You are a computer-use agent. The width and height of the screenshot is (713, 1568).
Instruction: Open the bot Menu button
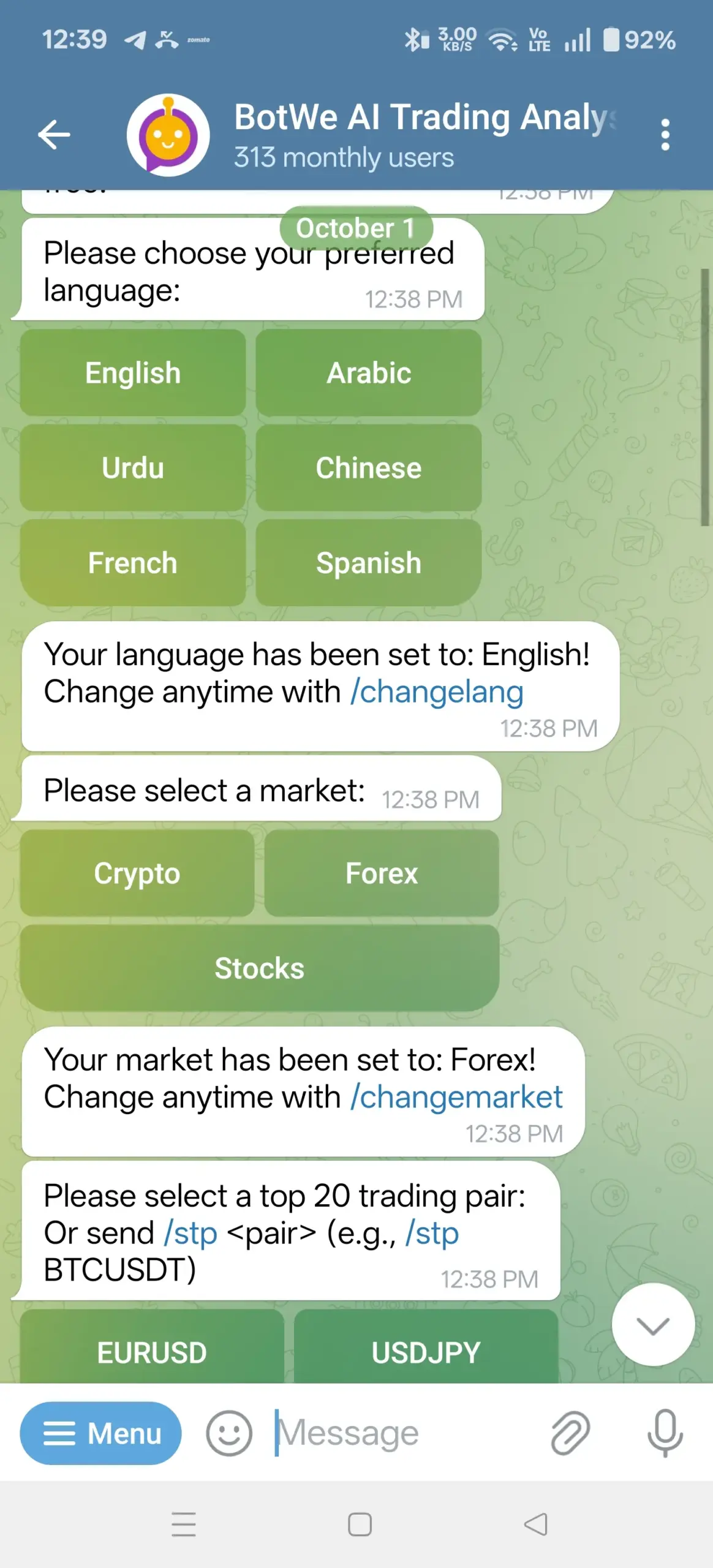[x=101, y=1433]
